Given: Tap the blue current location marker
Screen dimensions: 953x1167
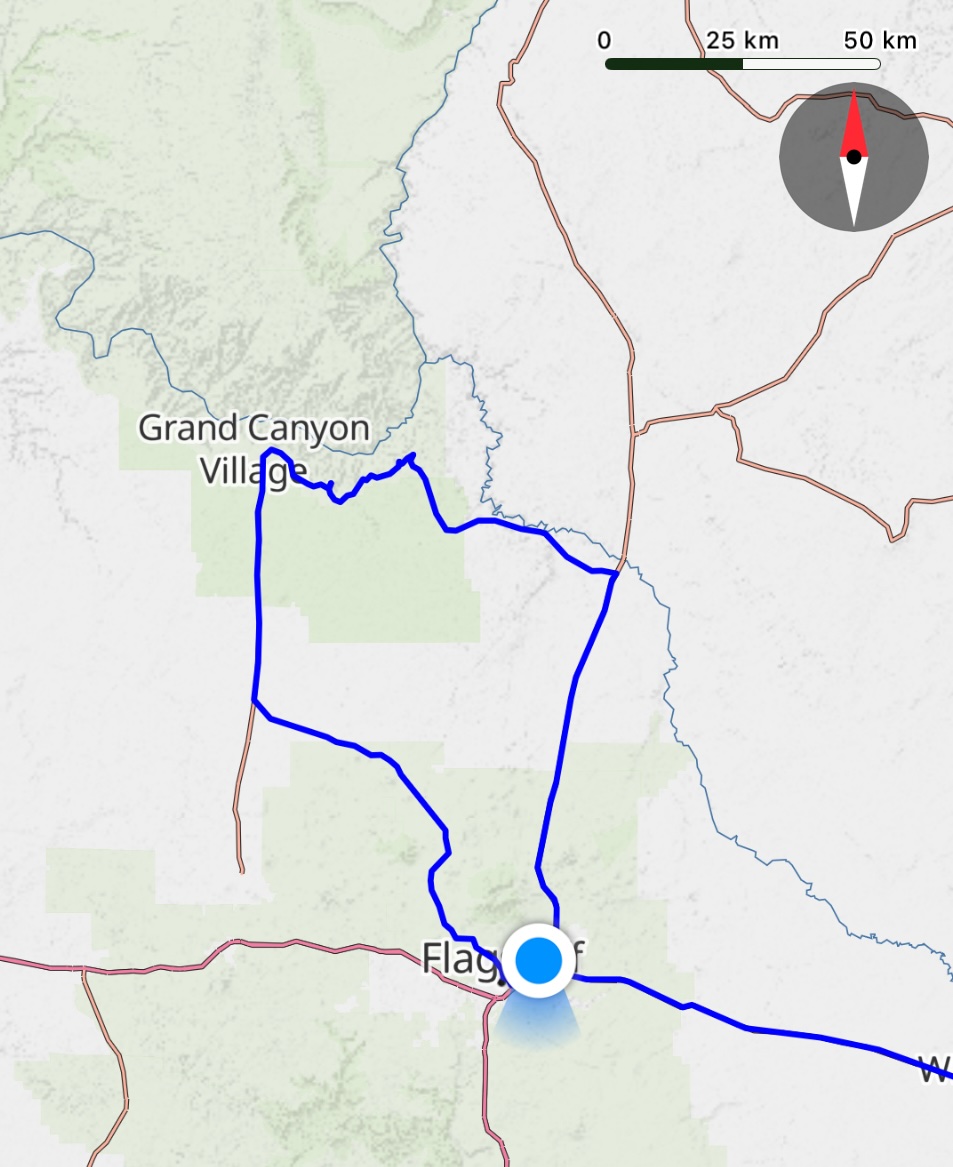Looking at the screenshot, I should pos(539,961).
